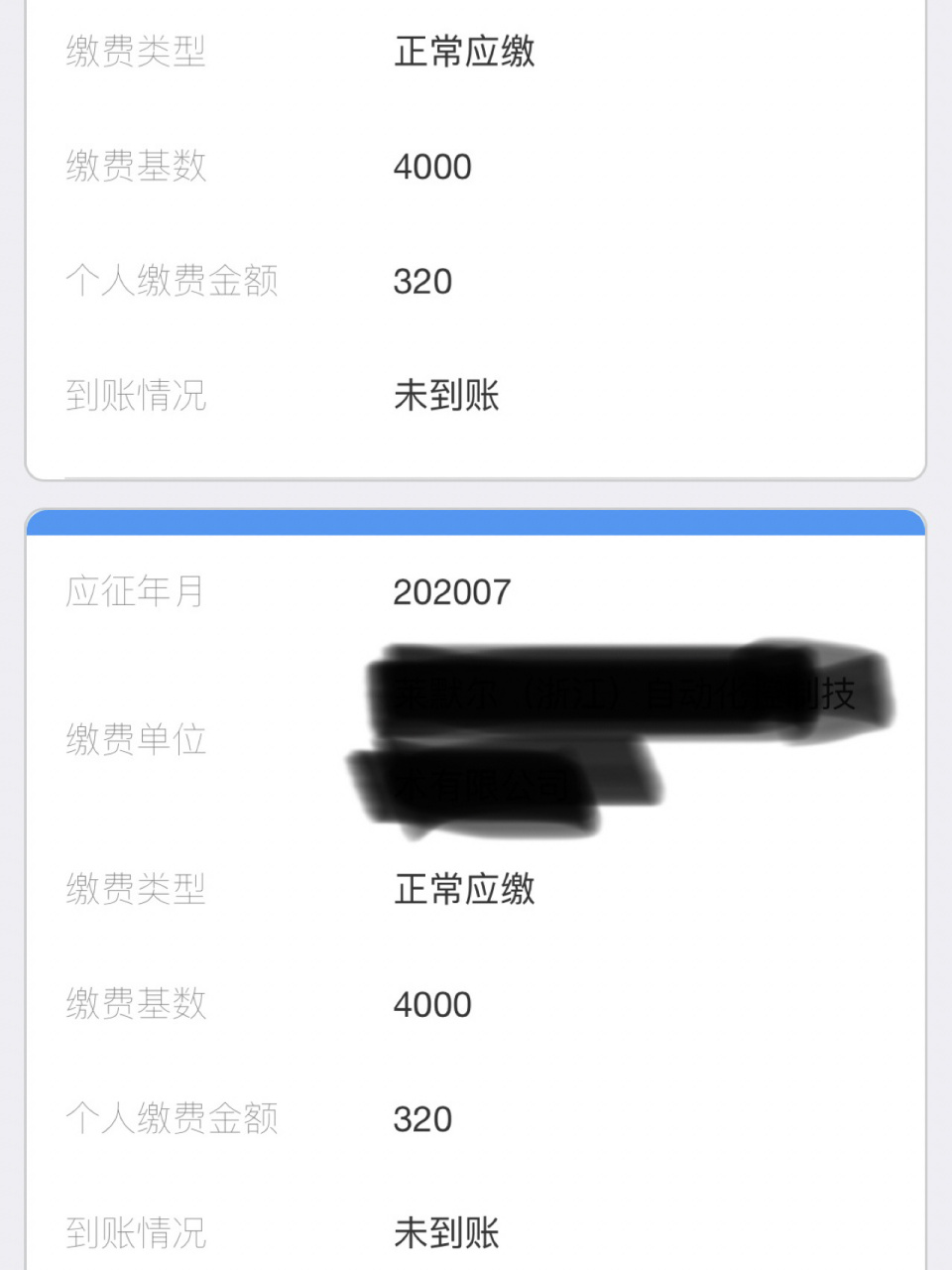The width and height of the screenshot is (952, 1270).
Task: Select the 个人缴费金额 label in second card
Action: click(174, 1118)
